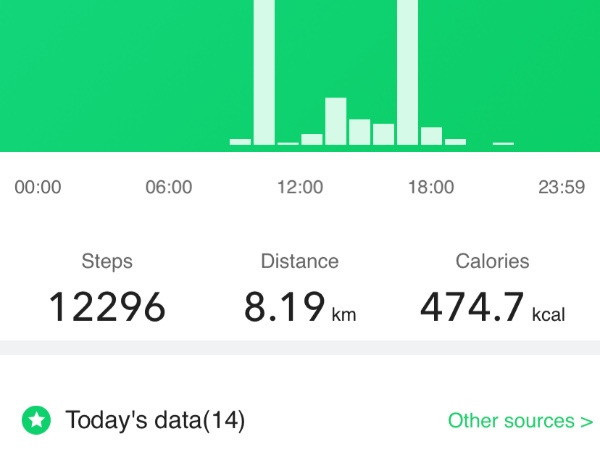Open the Other sources link
This screenshot has width=600, height=450.
[x=519, y=420]
